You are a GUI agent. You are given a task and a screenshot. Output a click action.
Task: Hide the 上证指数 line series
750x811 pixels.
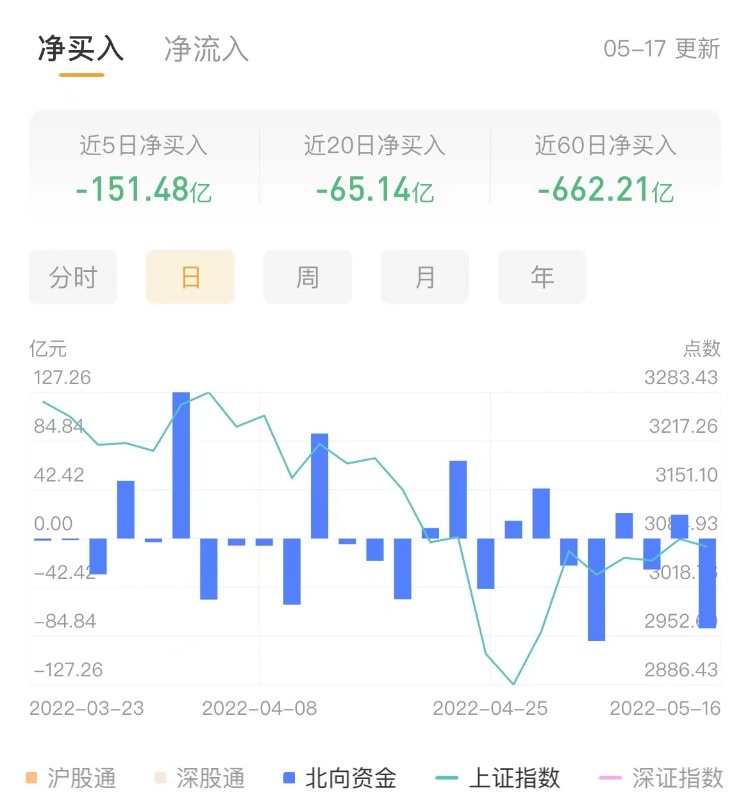[500, 778]
